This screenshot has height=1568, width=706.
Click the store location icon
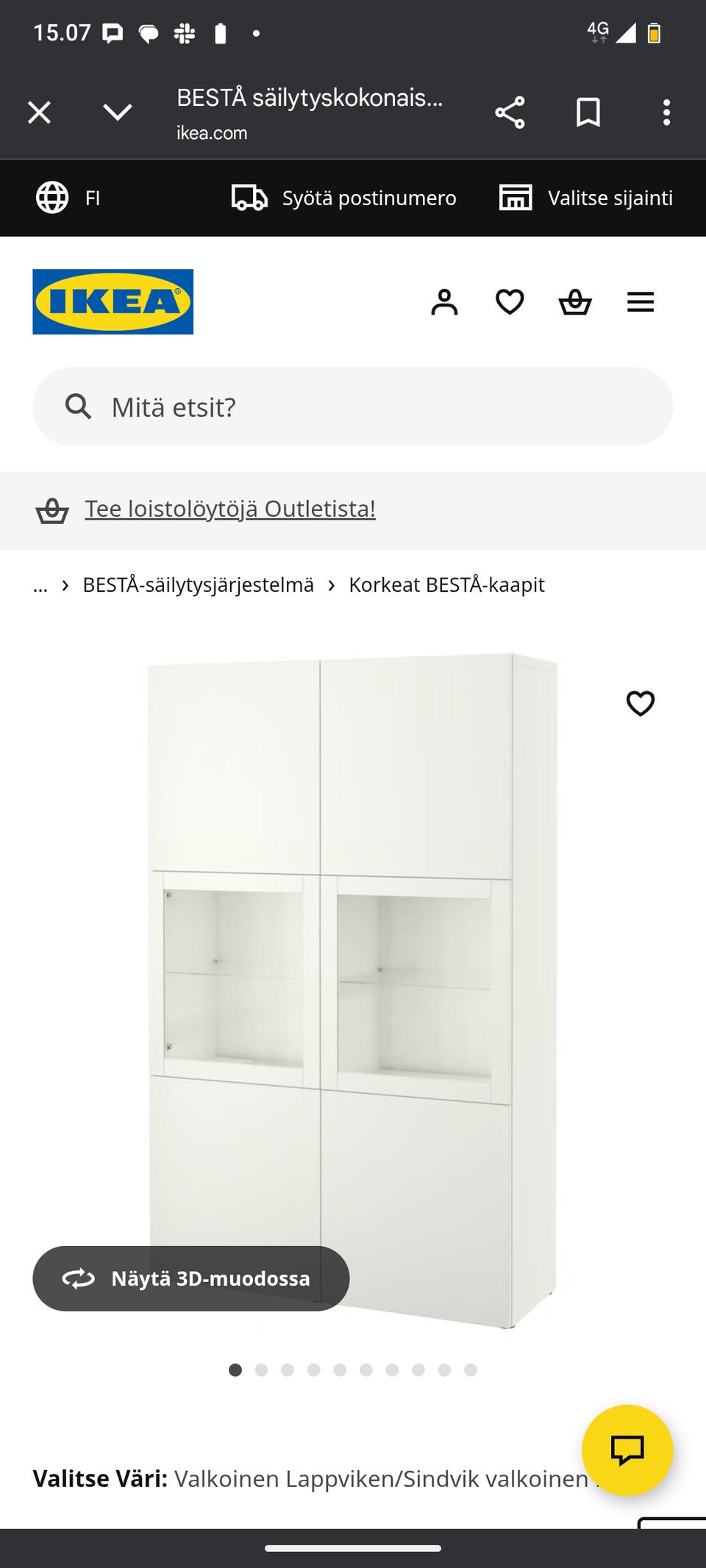[x=516, y=197]
